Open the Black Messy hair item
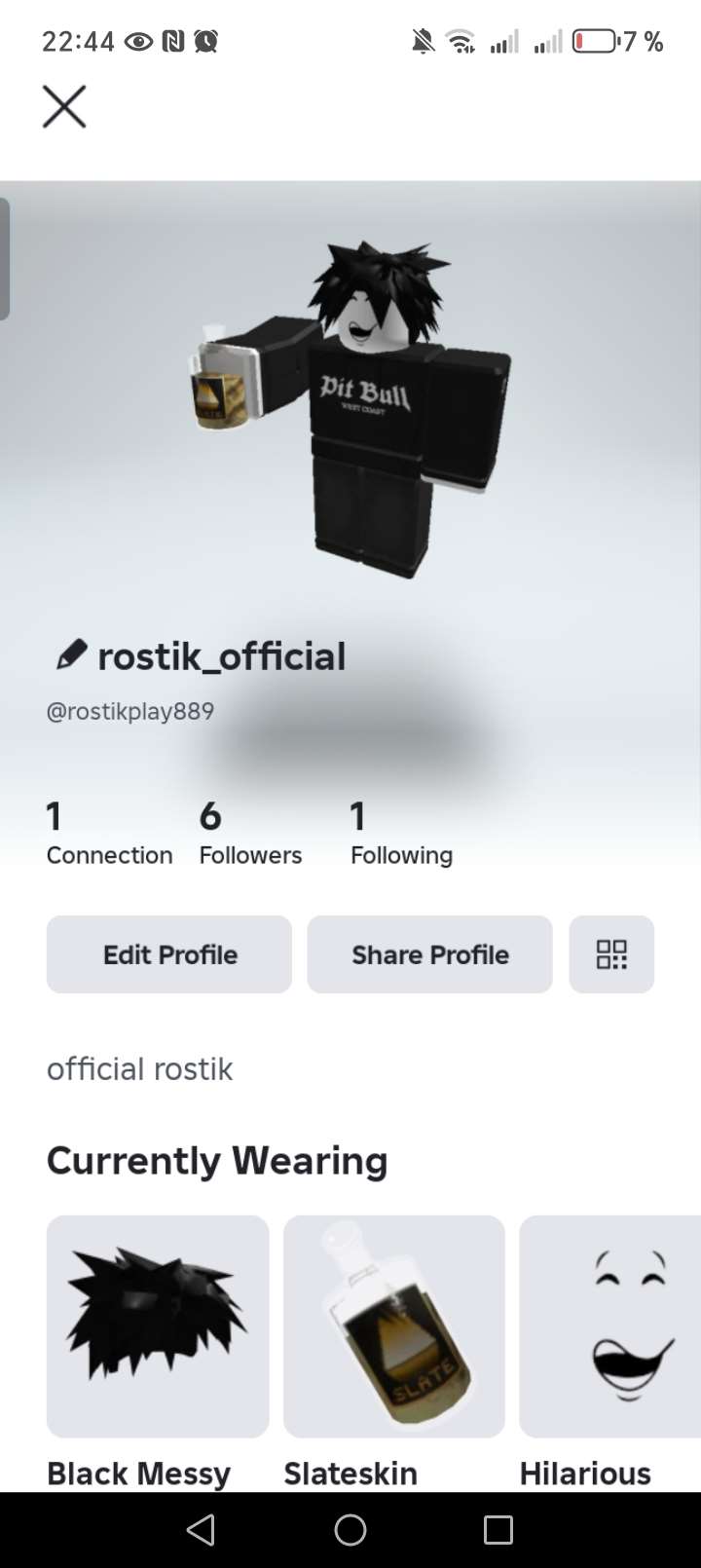The width and height of the screenshot is (701, 1568). 157,1326
